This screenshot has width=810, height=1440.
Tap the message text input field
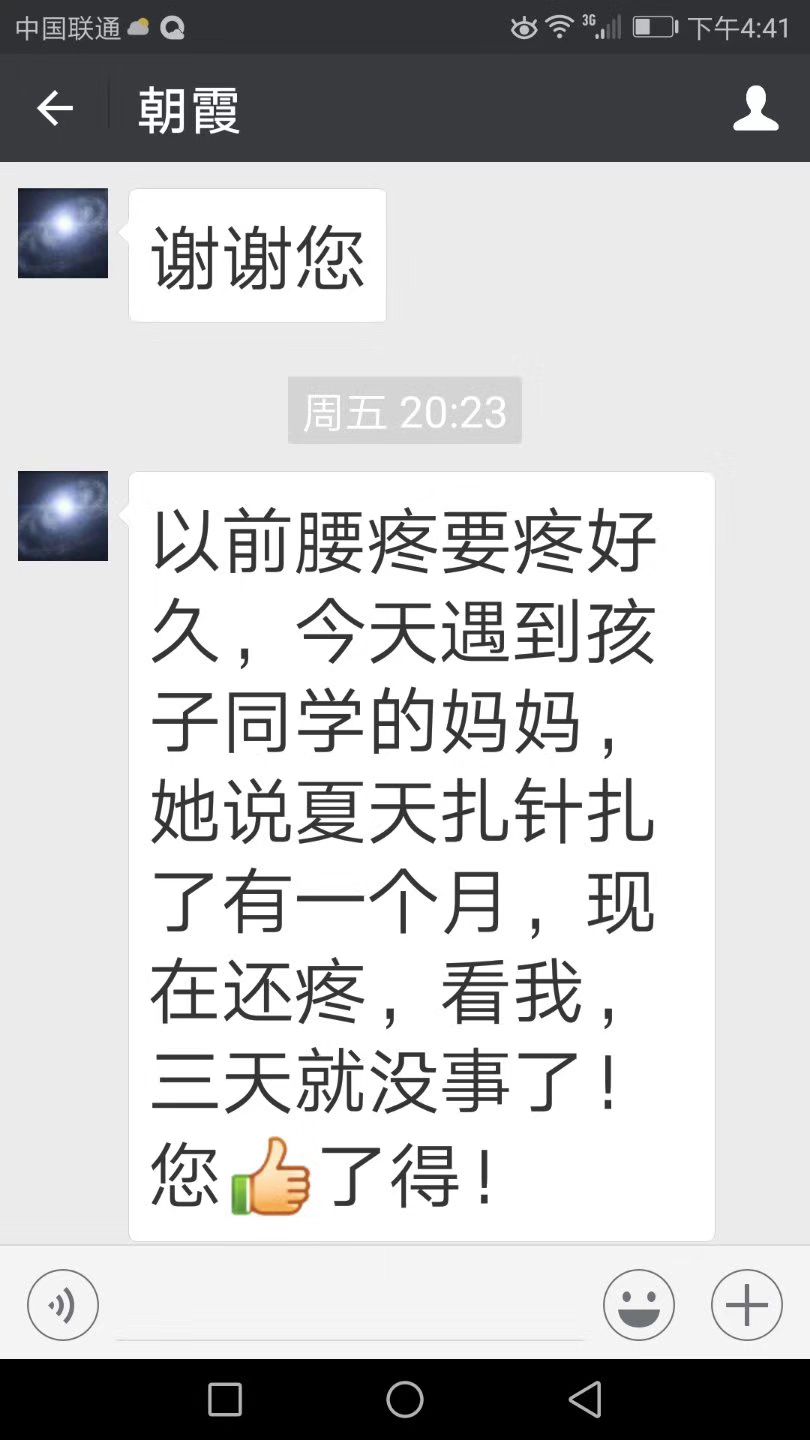click(350, 1305)
